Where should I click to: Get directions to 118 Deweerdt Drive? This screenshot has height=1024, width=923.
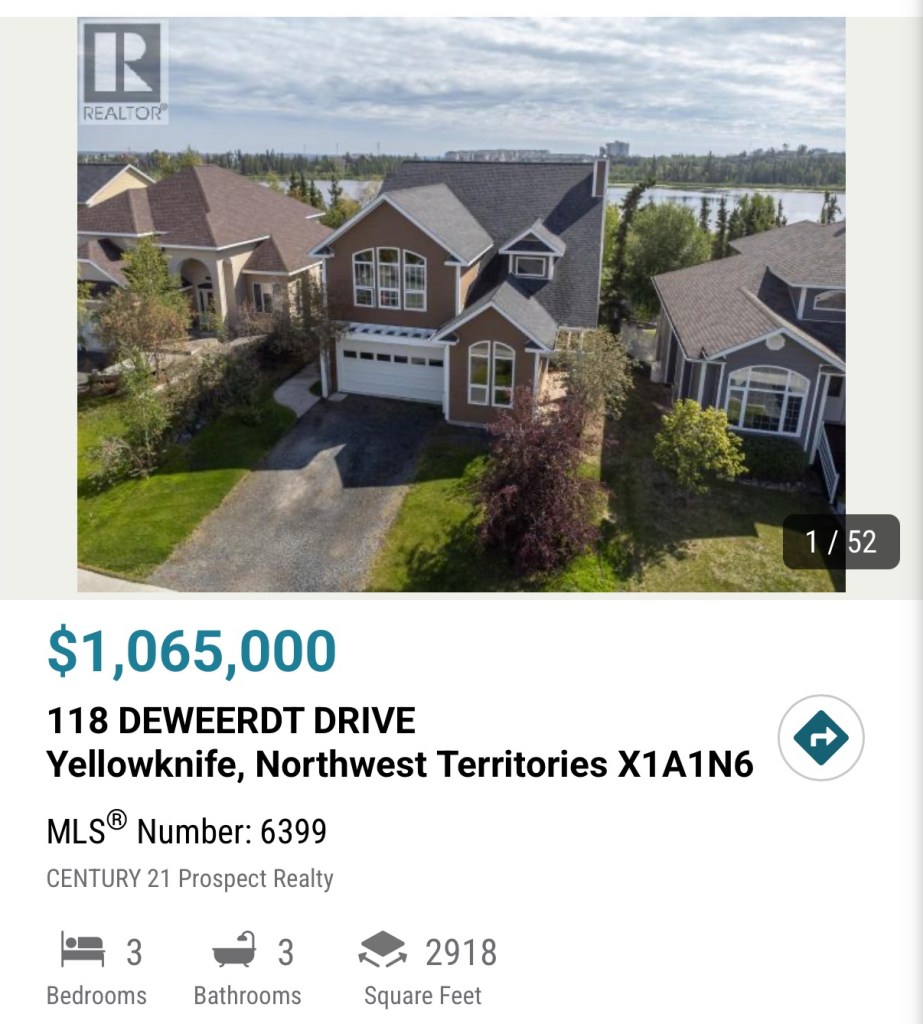820,738
